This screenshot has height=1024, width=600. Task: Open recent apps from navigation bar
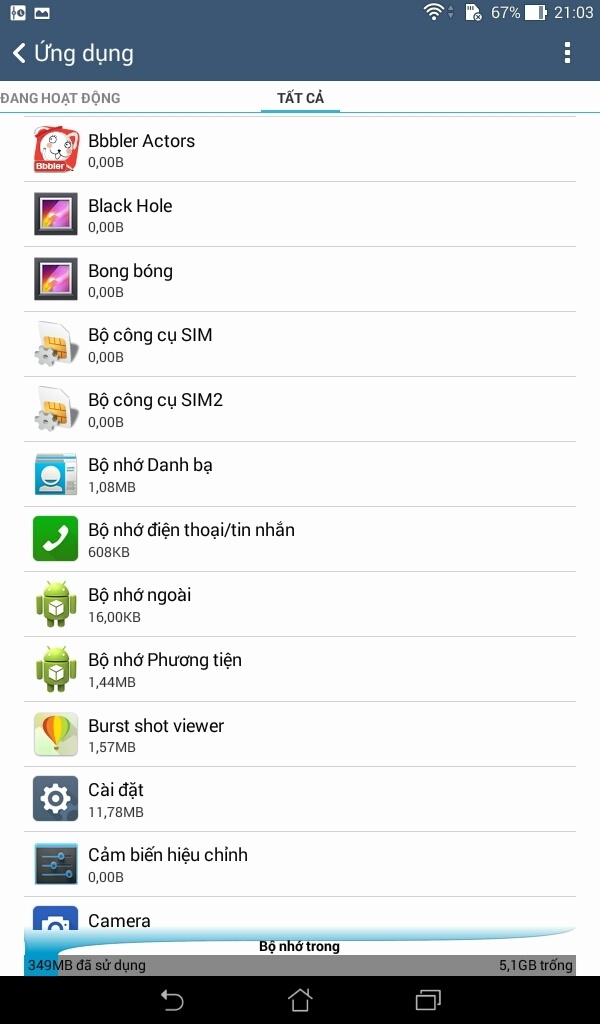pyautogui.click(x=428, y=999)
